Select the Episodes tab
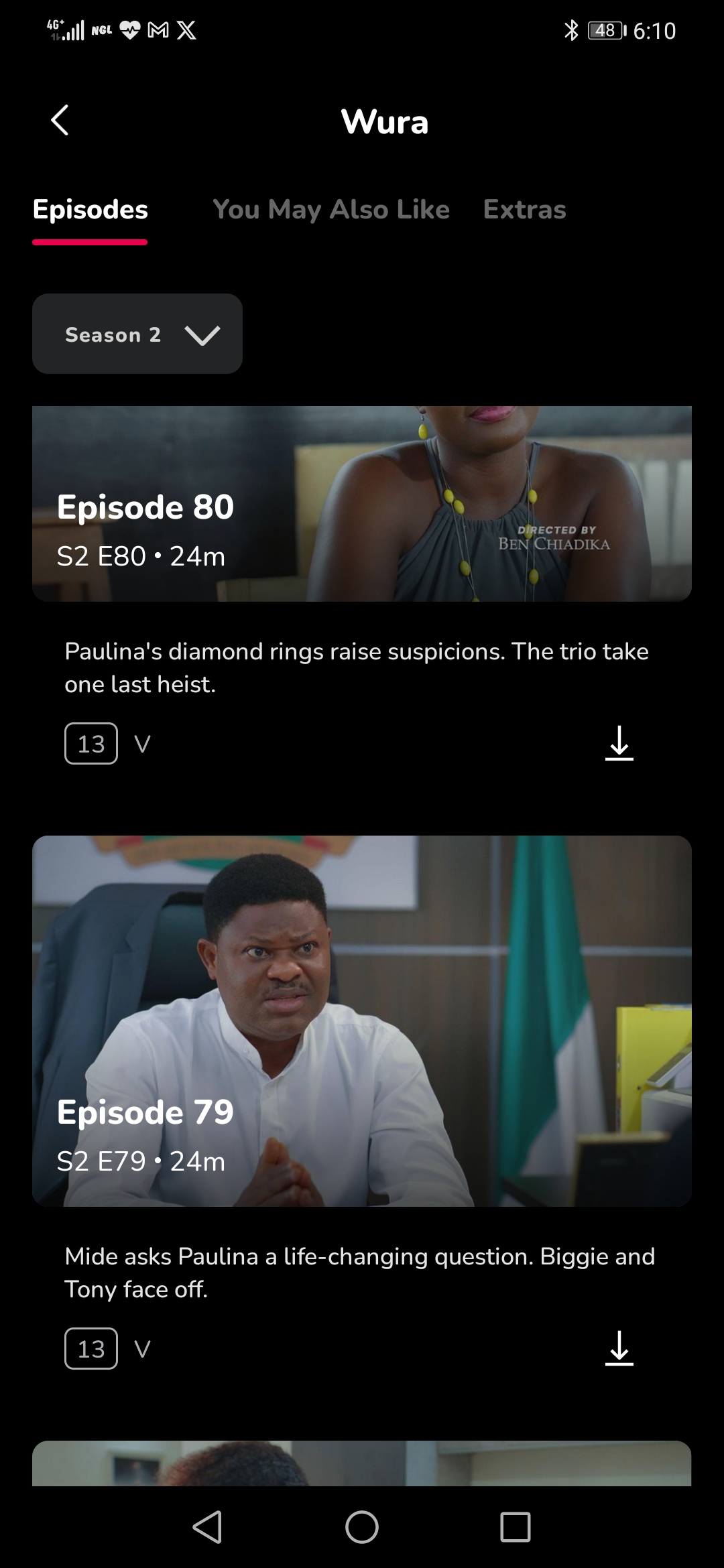The width and height of the screenshot is (724, 1568). 90,210
